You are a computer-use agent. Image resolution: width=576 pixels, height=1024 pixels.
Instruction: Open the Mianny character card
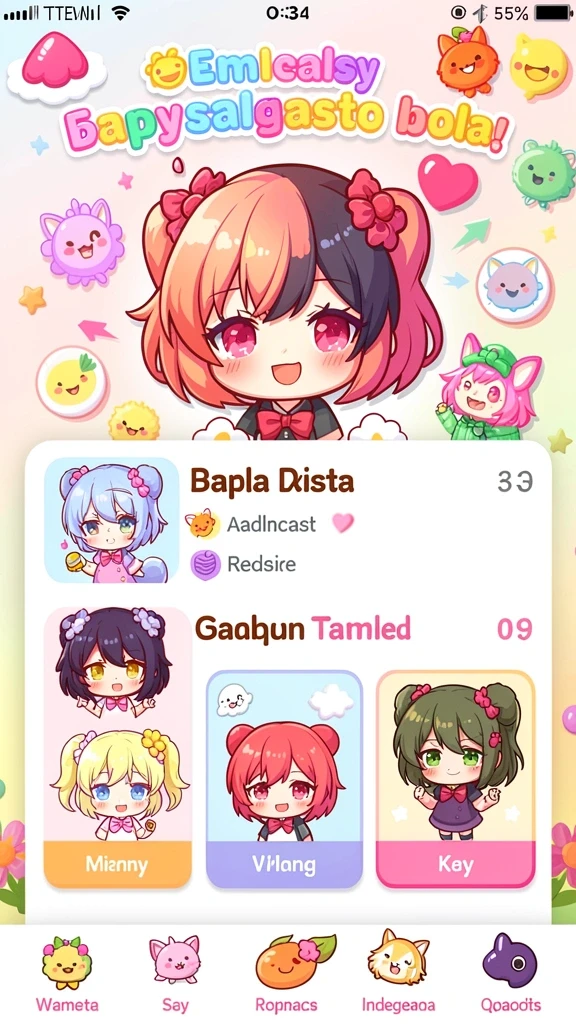click(118, 747)
